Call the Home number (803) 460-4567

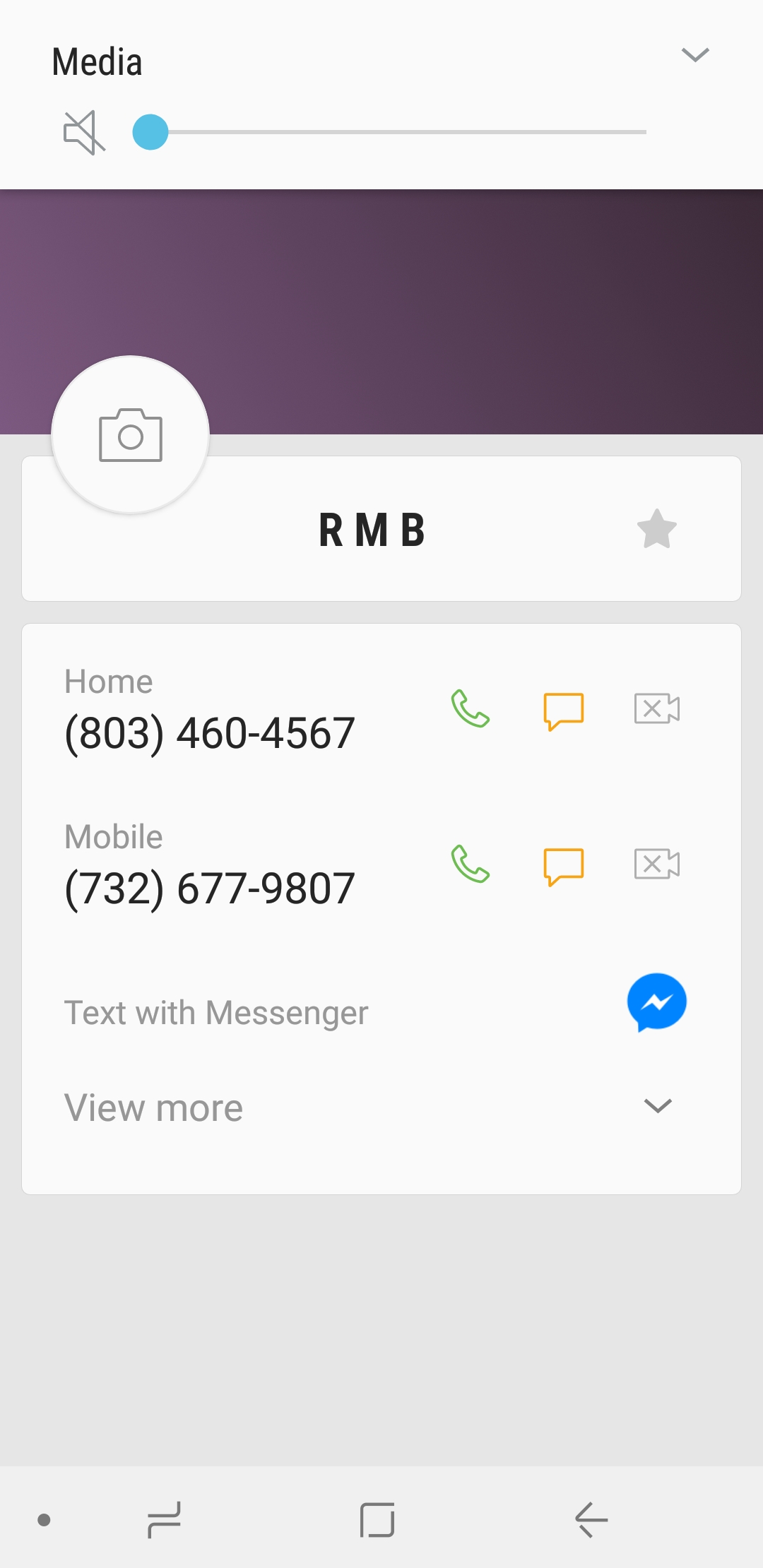point(471,708)
